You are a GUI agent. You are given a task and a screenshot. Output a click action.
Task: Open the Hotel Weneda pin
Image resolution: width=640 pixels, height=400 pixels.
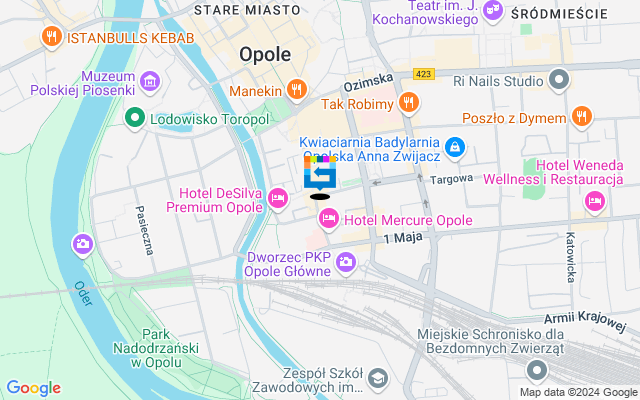pos(595,203)
